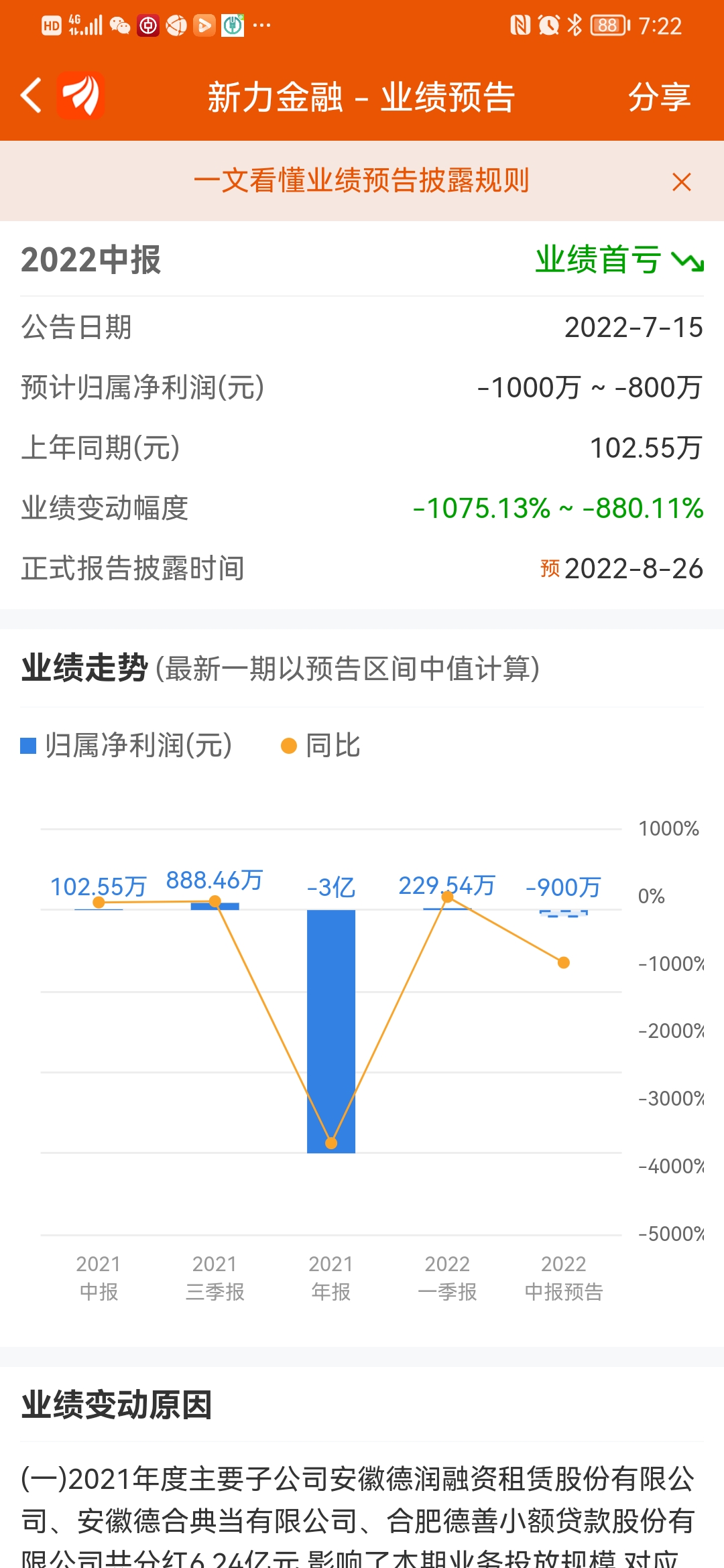Tap the 分享 share button
Image resolution: width=724 pixels, height=1568 pixels.
click(x=660, y=96)
